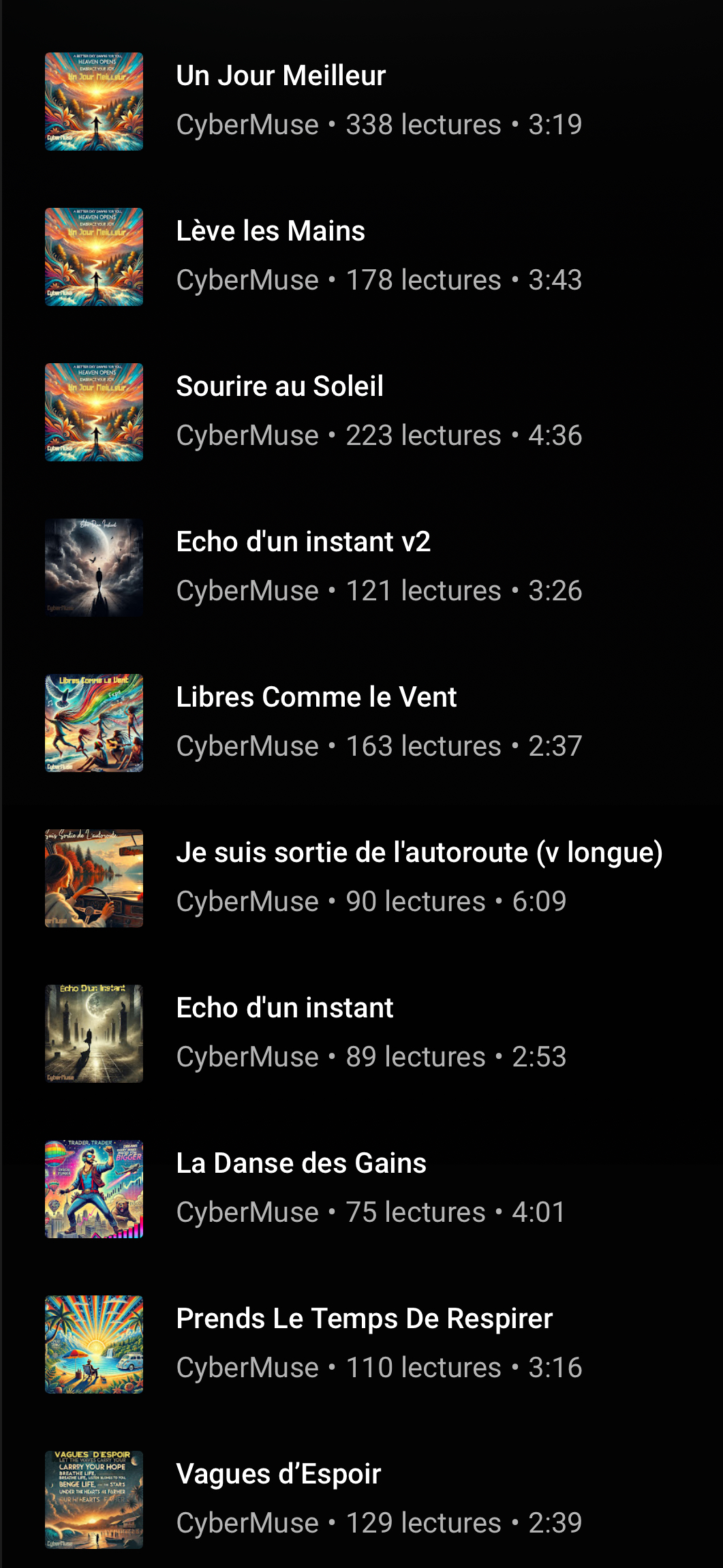Choose Prends Le Temps De Respirer
The image size is (723, 1568).
click(x=364, y=1319)
